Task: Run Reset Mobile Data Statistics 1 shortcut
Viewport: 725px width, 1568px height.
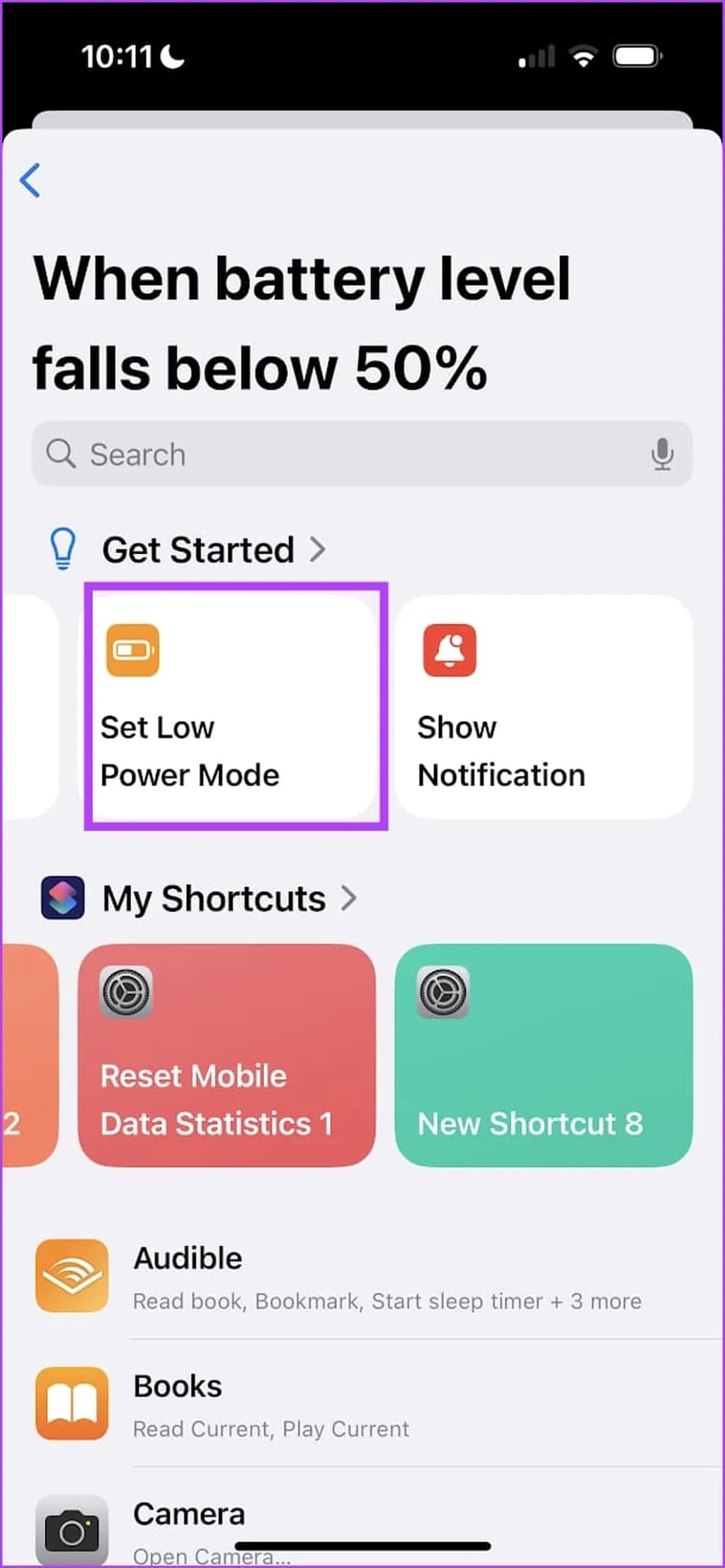Action: [227, 1057]
